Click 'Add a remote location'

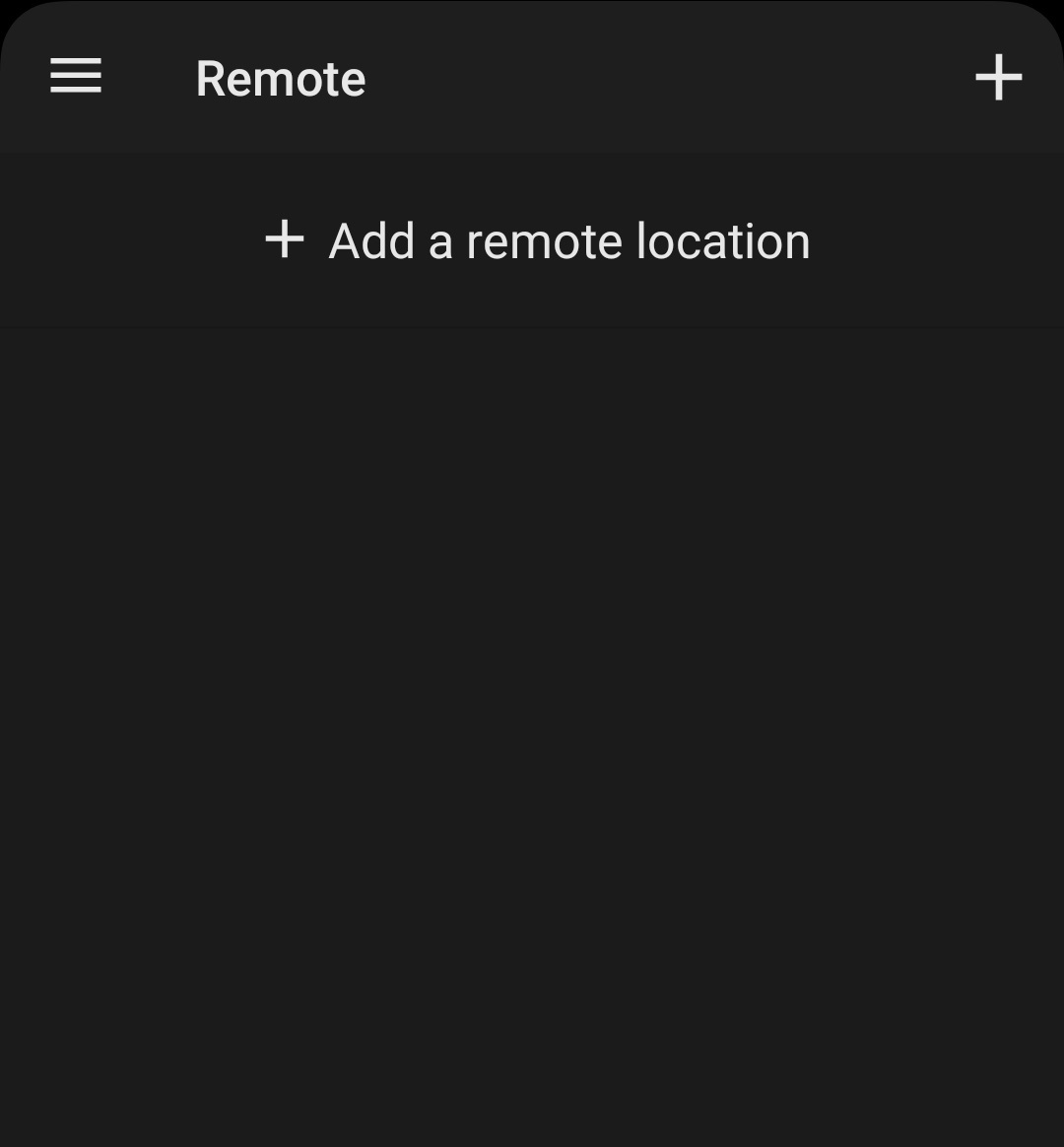tap(569, 239)
